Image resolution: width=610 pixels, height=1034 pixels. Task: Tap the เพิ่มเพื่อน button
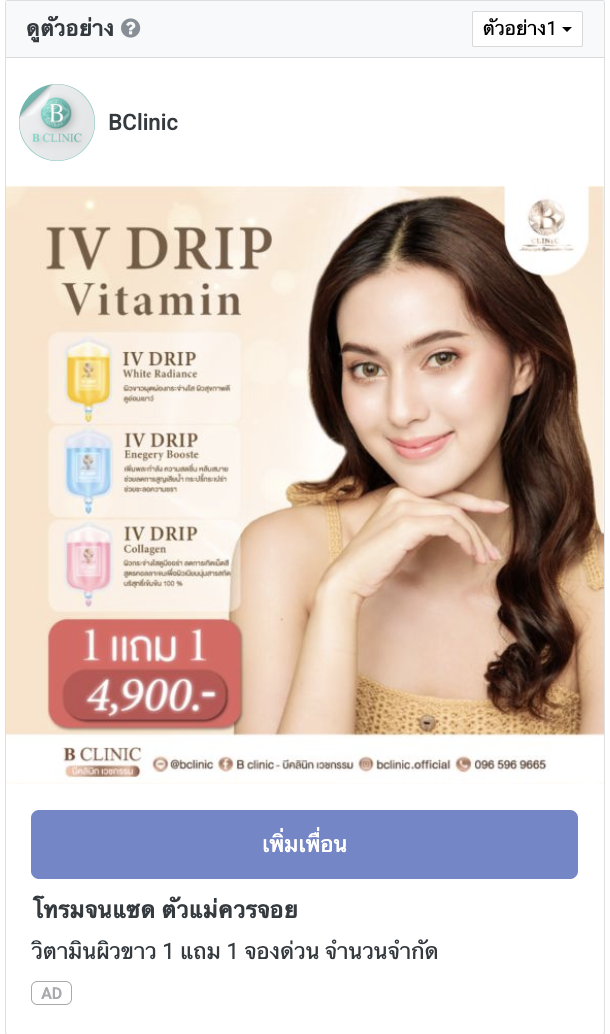[x=304, y=844]
